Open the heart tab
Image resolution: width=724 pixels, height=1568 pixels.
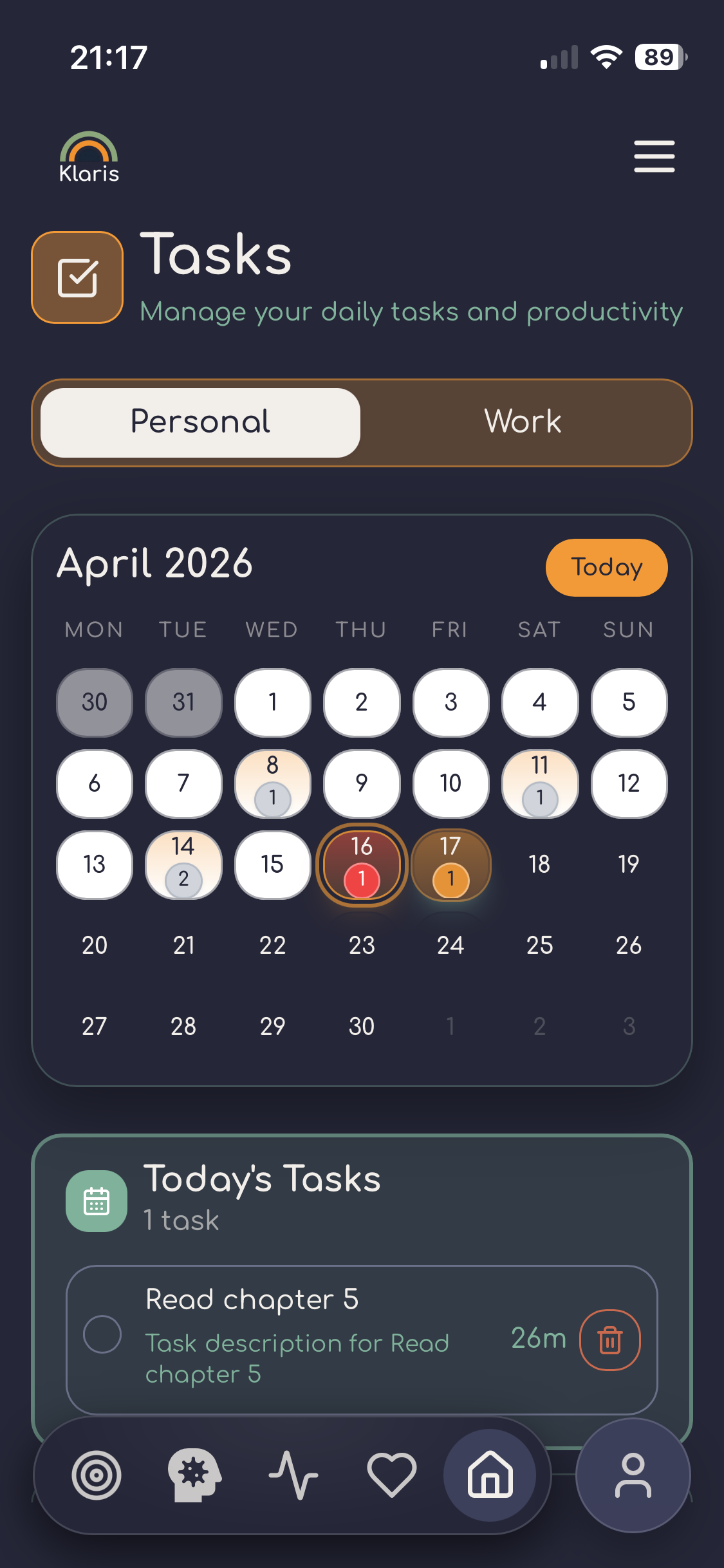pos(391,1475)
